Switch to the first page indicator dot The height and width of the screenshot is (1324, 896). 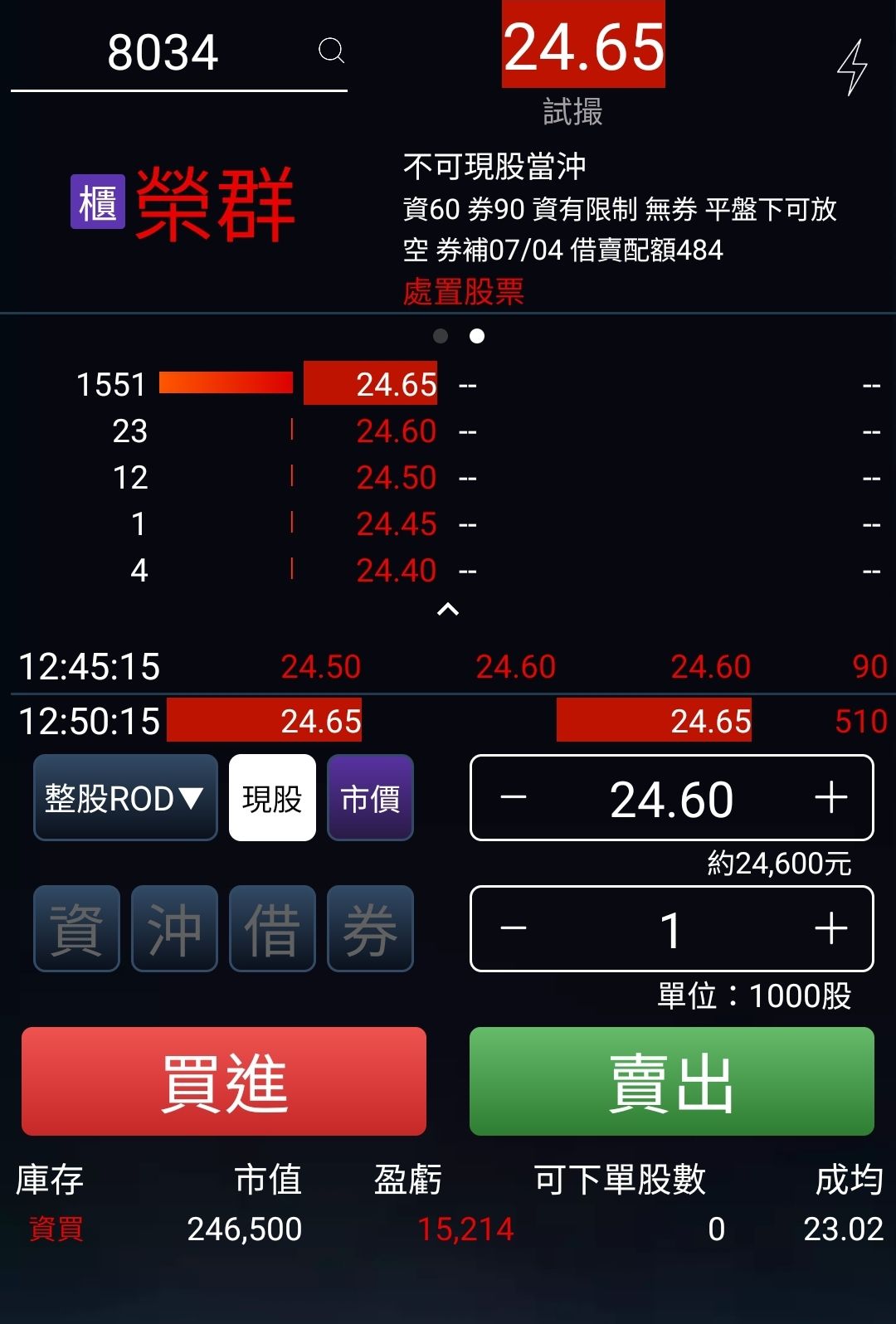tap(441, 336)
